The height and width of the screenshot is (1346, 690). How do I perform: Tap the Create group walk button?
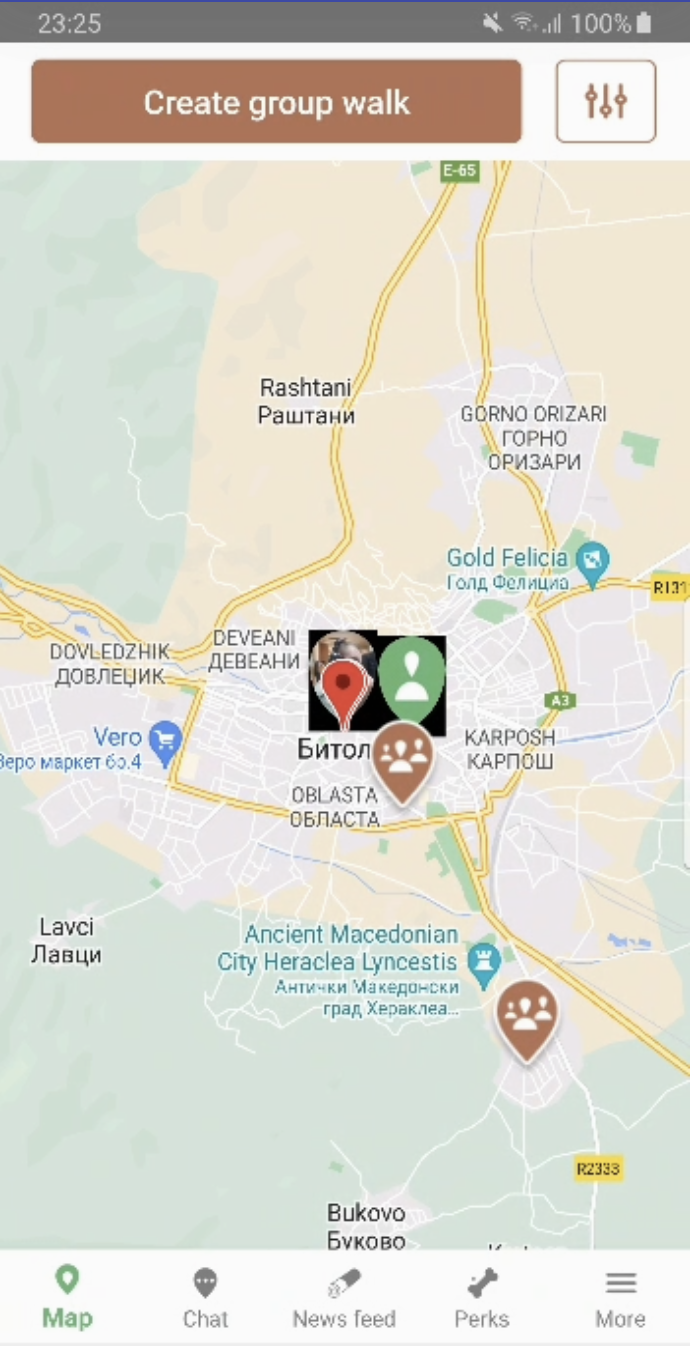pos(276,102)
